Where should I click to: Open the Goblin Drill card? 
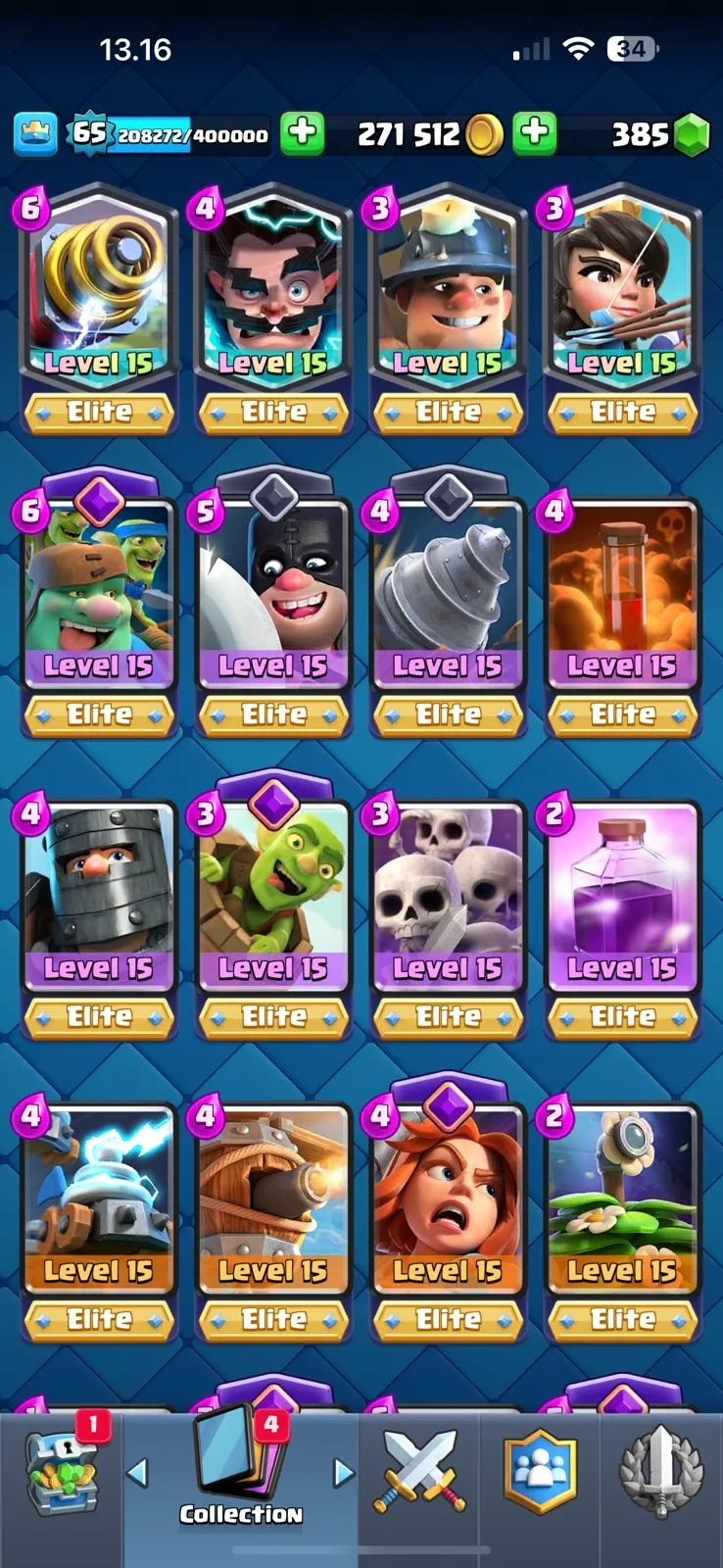click(448, 598)
